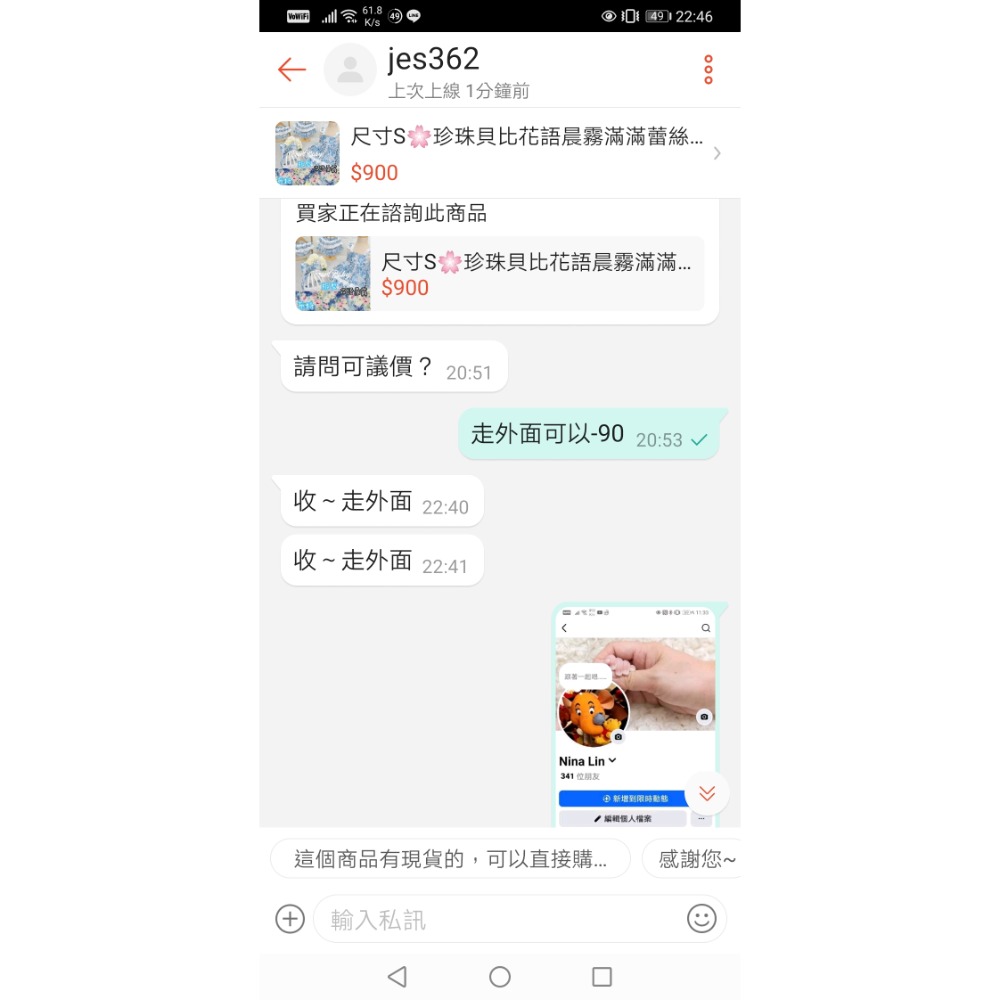
Task: View the sent Nina Lin screenshot image
Action: (636, 715)
